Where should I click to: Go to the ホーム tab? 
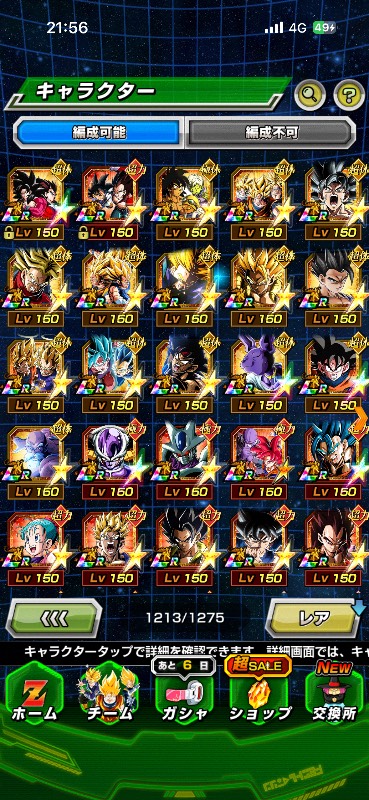(x=34, y=694)
